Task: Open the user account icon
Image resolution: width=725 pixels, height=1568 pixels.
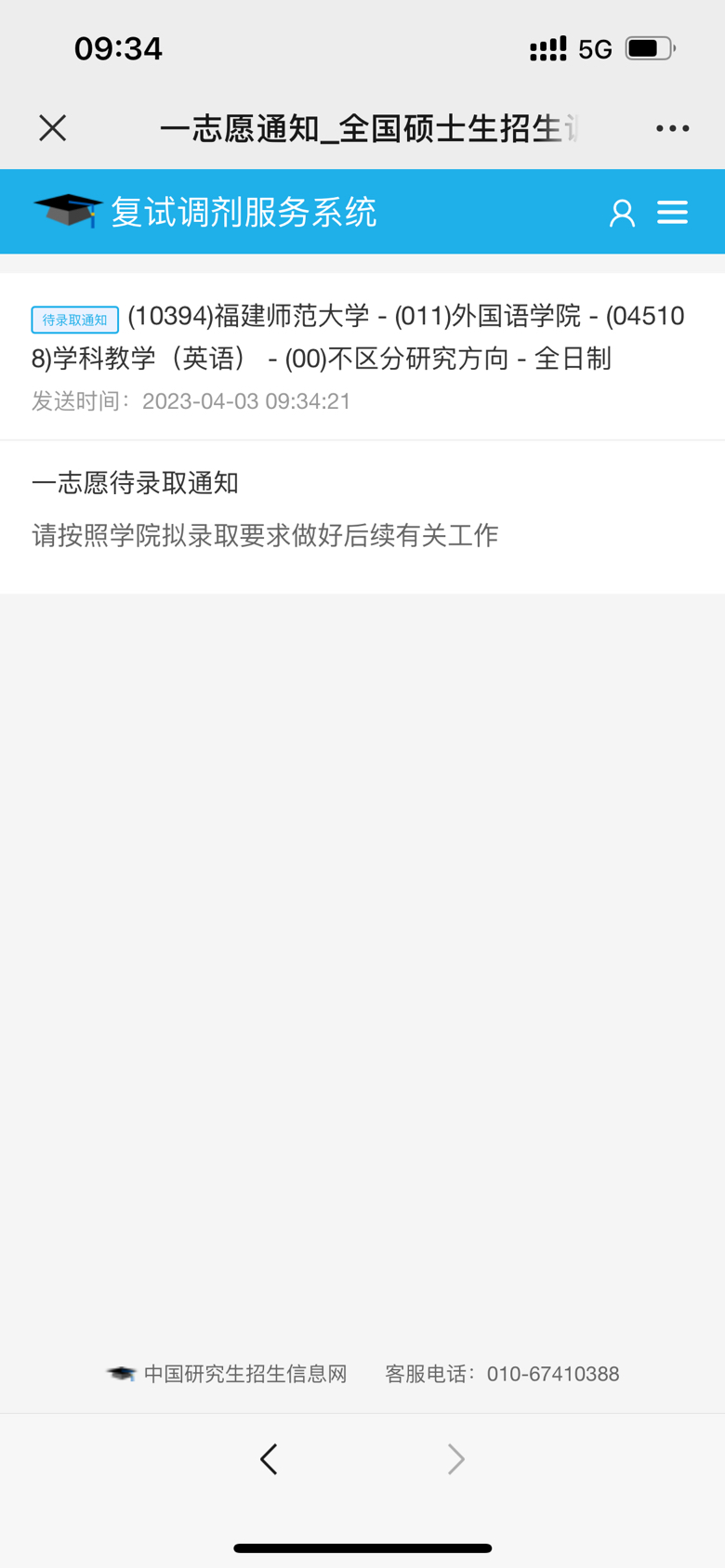Action: [x=622, y=213]
